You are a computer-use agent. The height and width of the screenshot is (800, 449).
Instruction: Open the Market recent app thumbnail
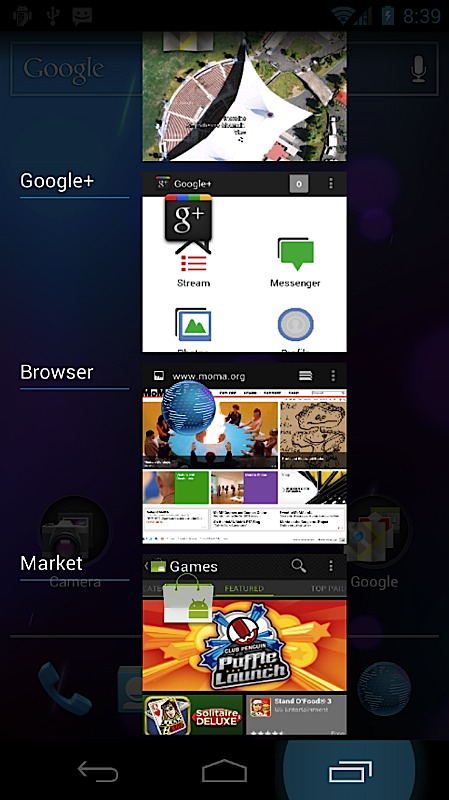point(244,645)
